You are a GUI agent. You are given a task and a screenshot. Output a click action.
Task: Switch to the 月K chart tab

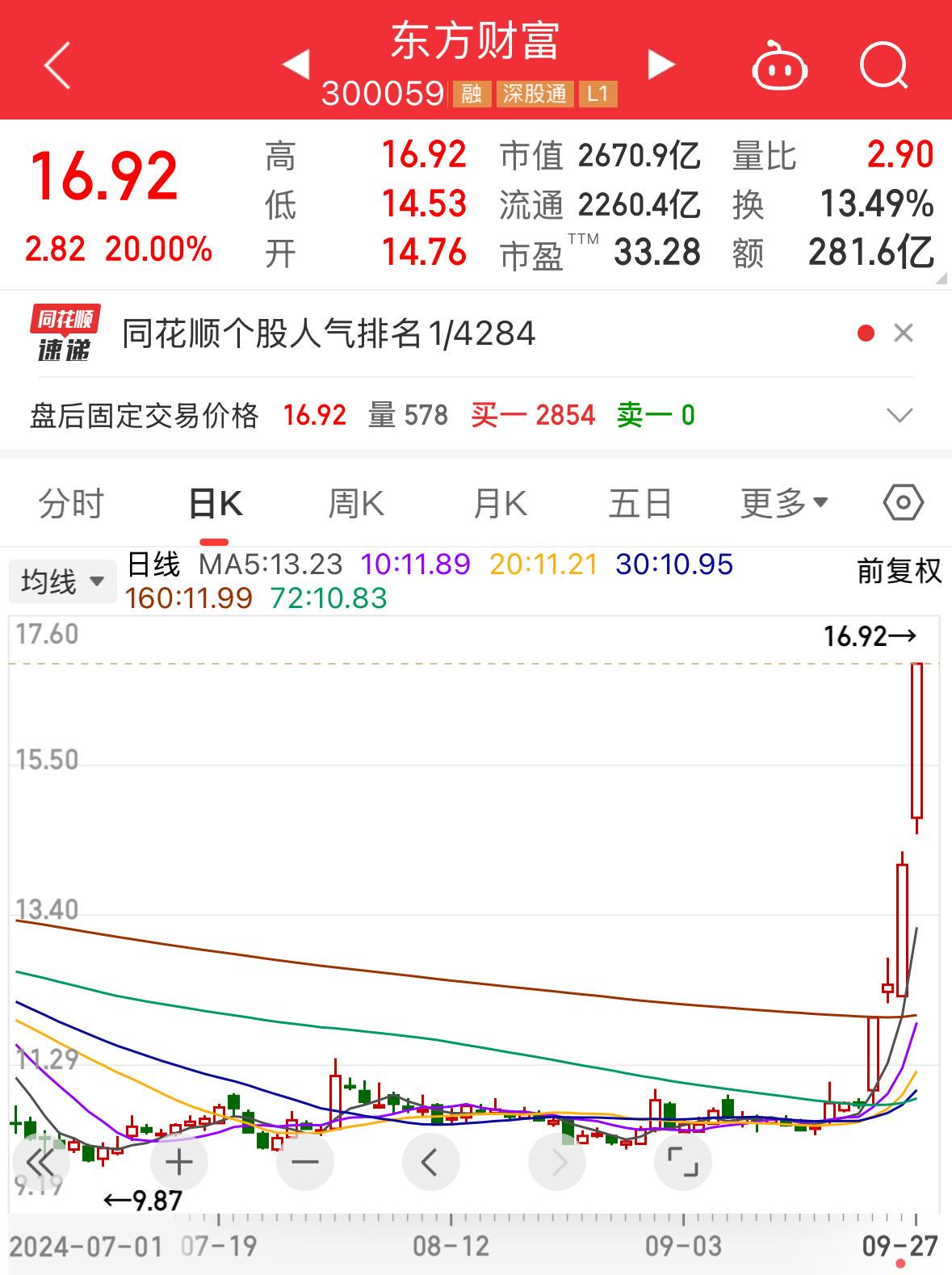(500, 504)
